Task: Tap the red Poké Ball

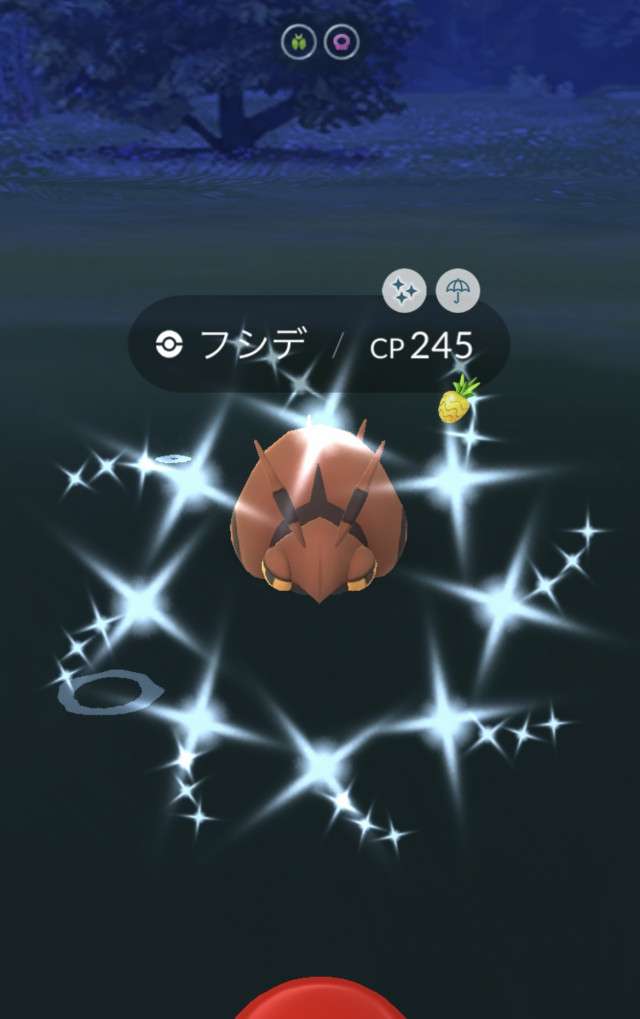Action: 320,1000
